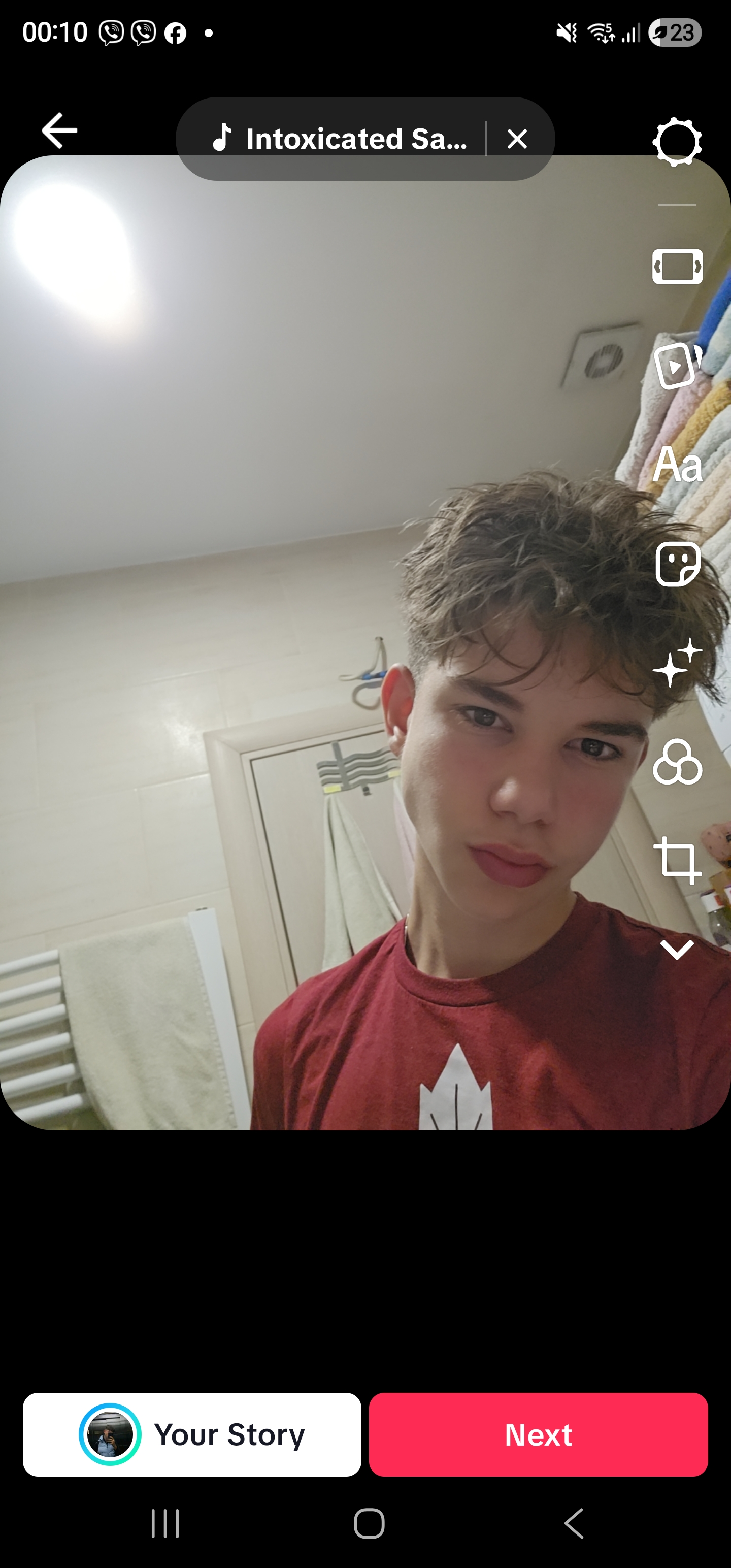Open the templates play-card tool

pos(677,366)
